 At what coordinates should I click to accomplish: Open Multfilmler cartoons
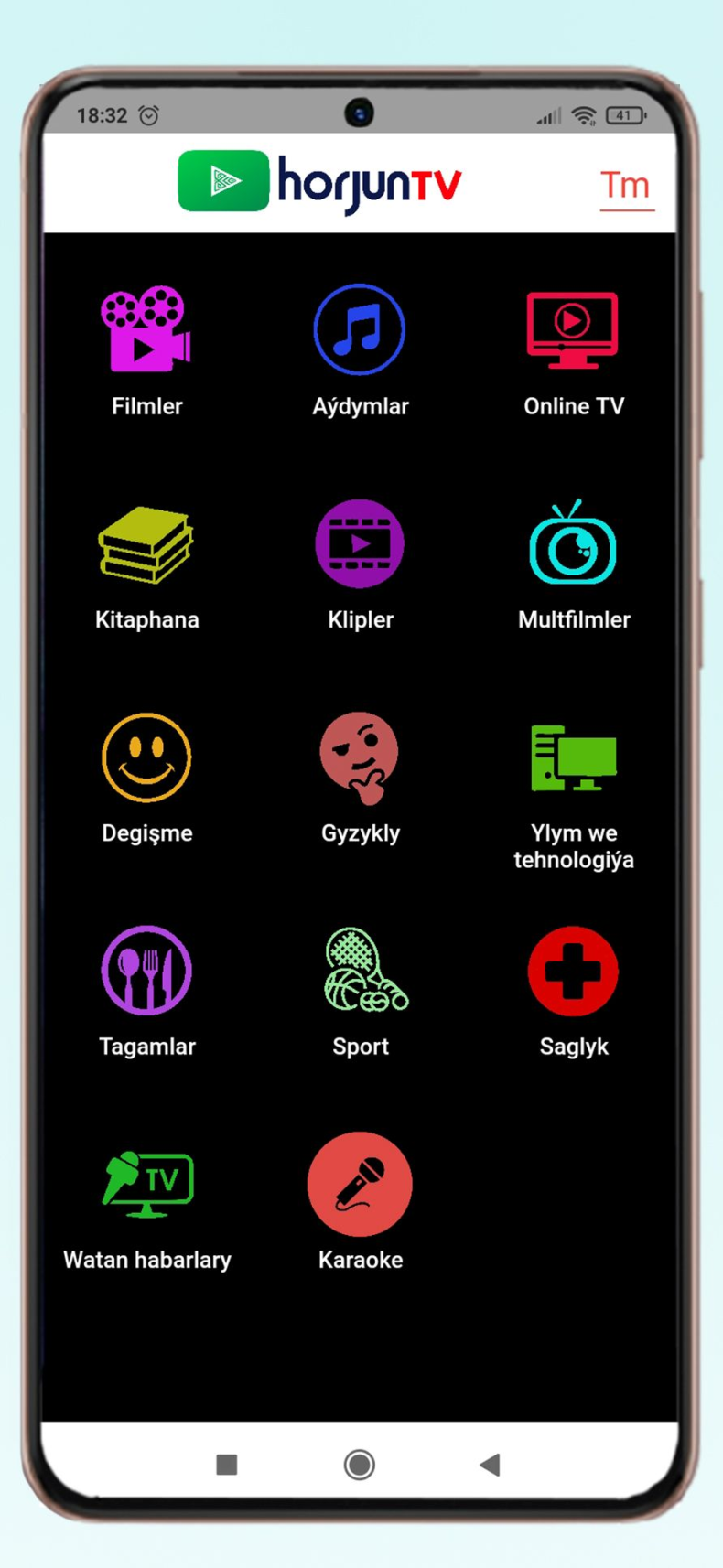pos(574,564)
